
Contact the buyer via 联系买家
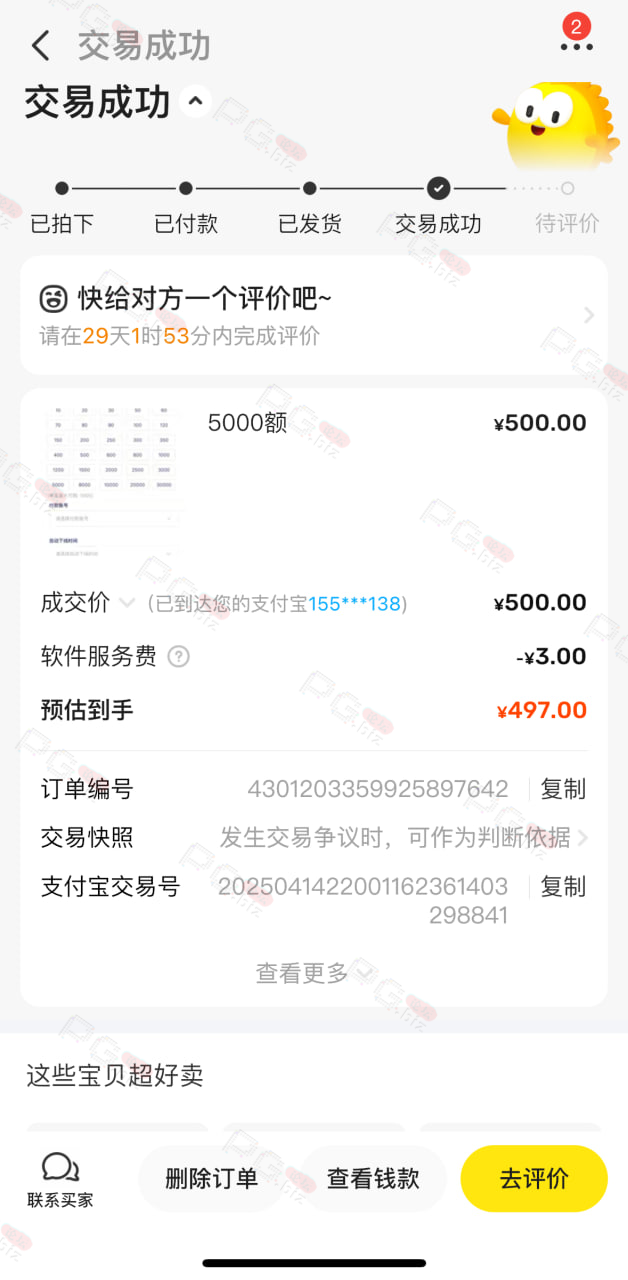tap(60, 1180)
